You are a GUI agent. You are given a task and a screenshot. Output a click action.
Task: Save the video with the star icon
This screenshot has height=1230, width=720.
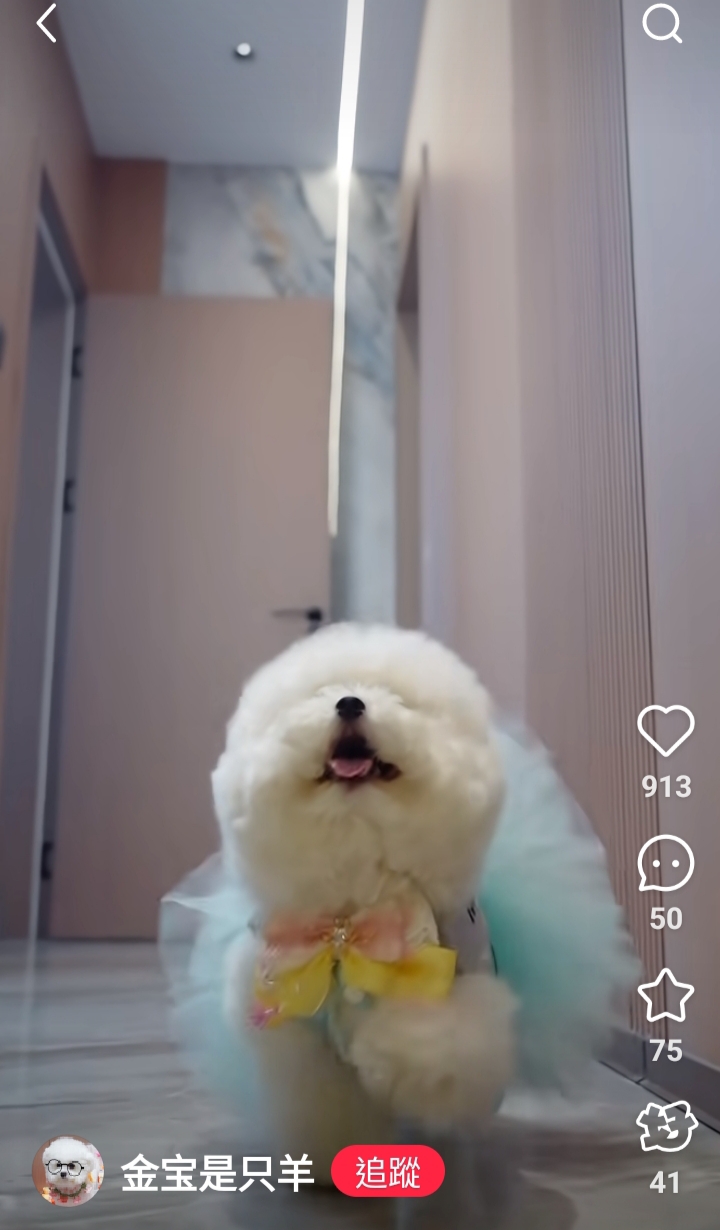[666, 996]
